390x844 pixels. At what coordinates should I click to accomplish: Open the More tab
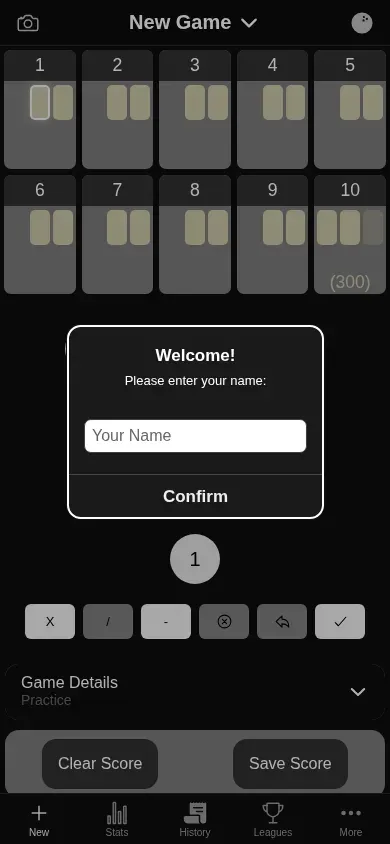(x=351, y=819)
